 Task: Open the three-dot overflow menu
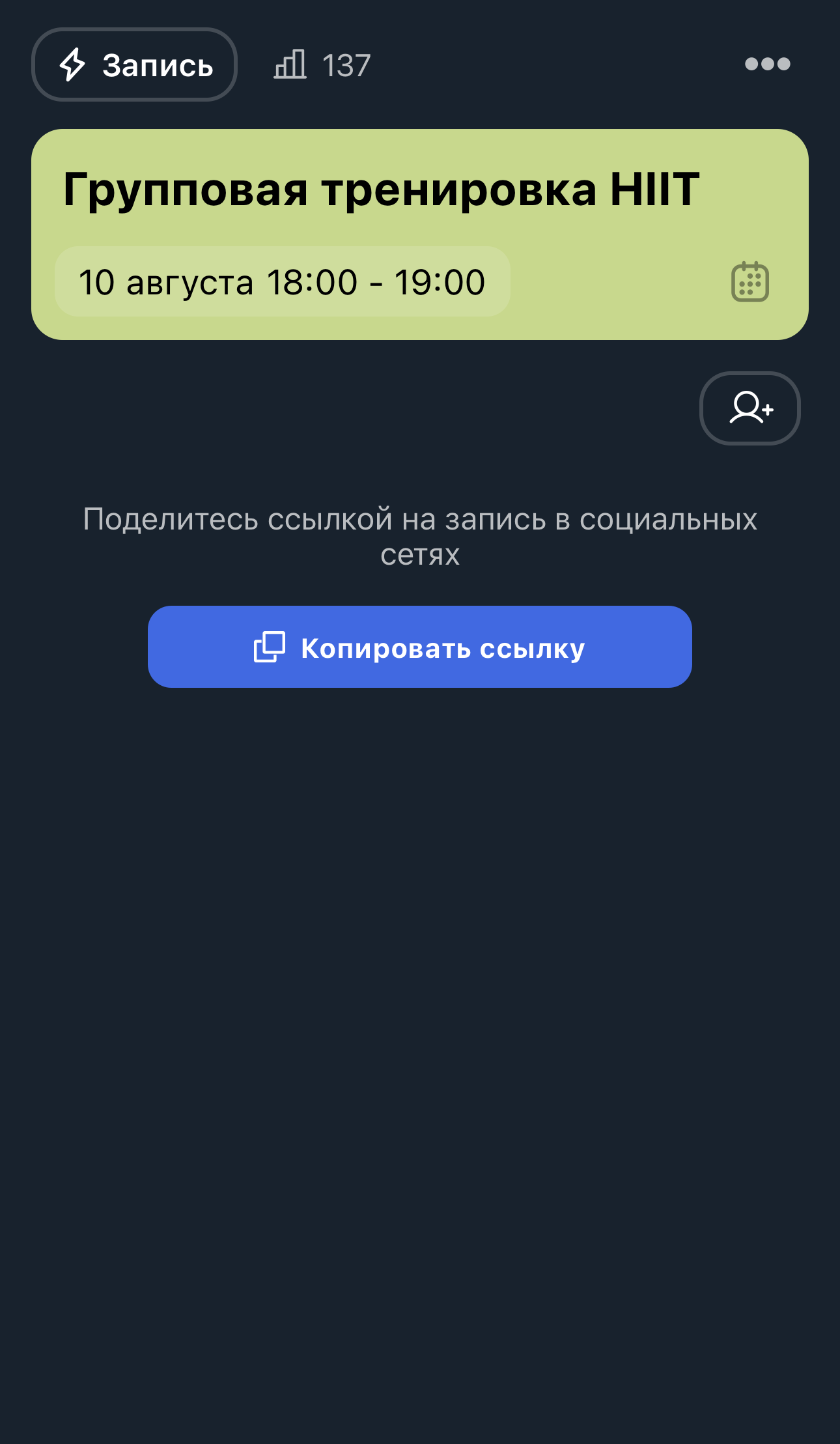tap(767, 64)
